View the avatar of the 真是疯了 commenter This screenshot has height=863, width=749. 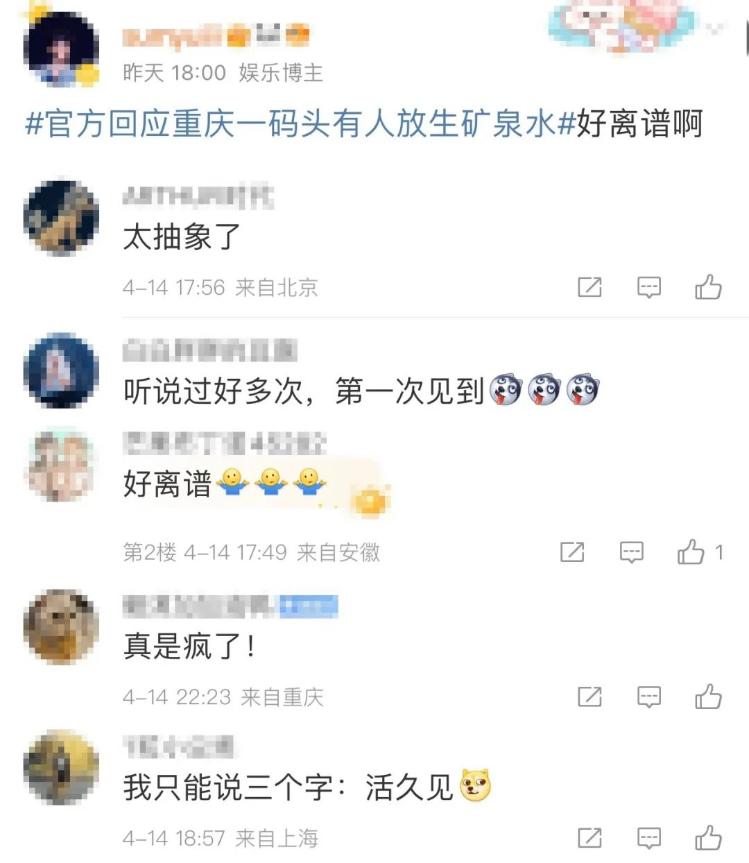click(x=60, y=626)
